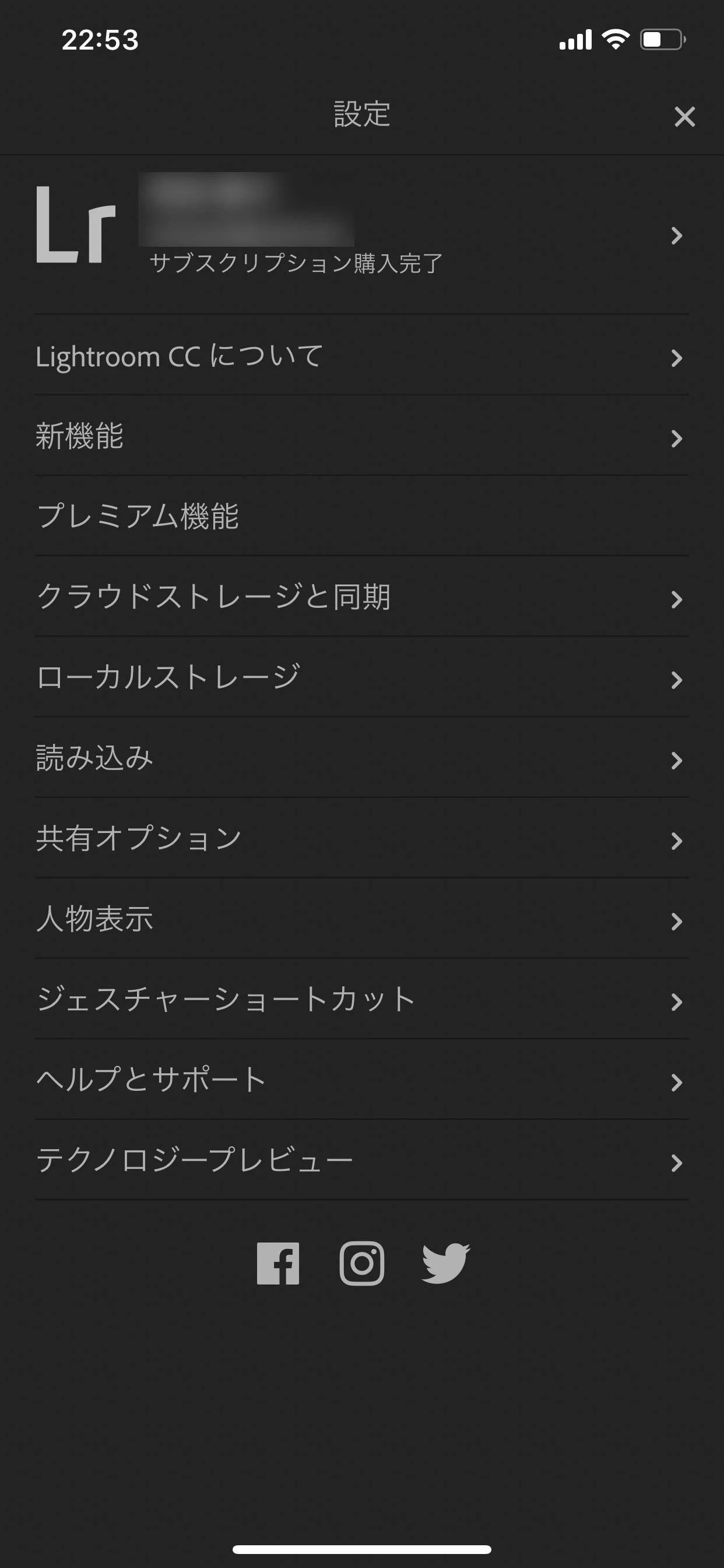Image resolution: width=724 pixels, height=1568 pixels.
Task: Open ローカルストレージ settings
Action: [361, 678]
